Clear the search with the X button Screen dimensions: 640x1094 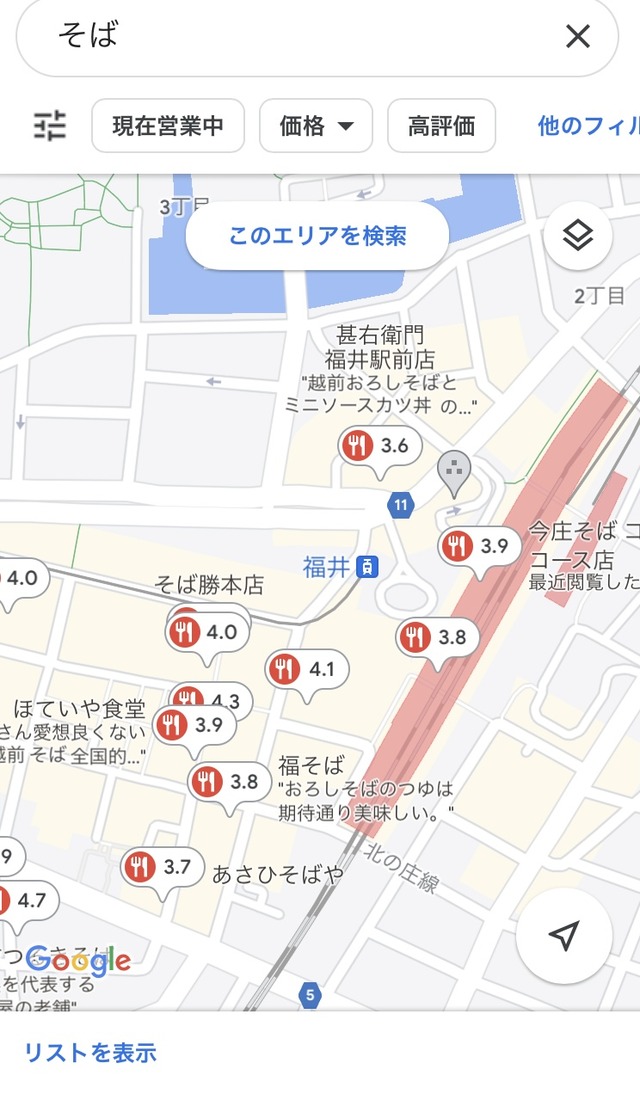click(578, 36)
